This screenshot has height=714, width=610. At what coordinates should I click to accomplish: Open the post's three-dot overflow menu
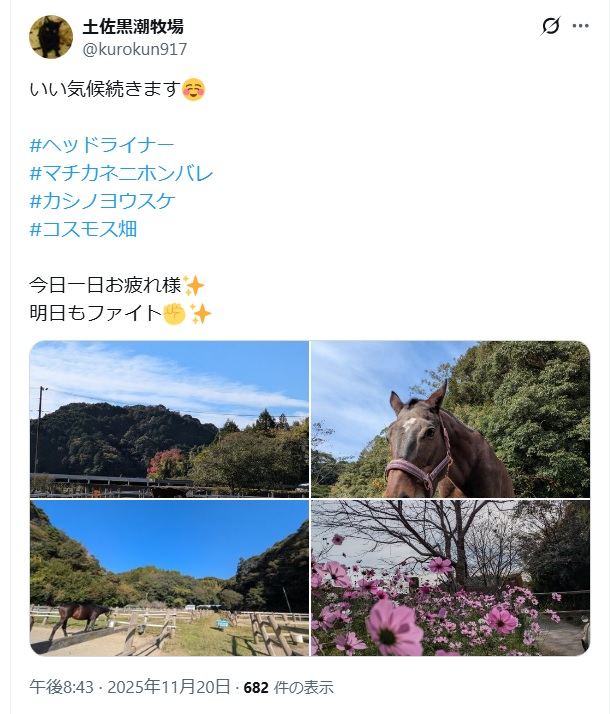click(x=581, y=27)
